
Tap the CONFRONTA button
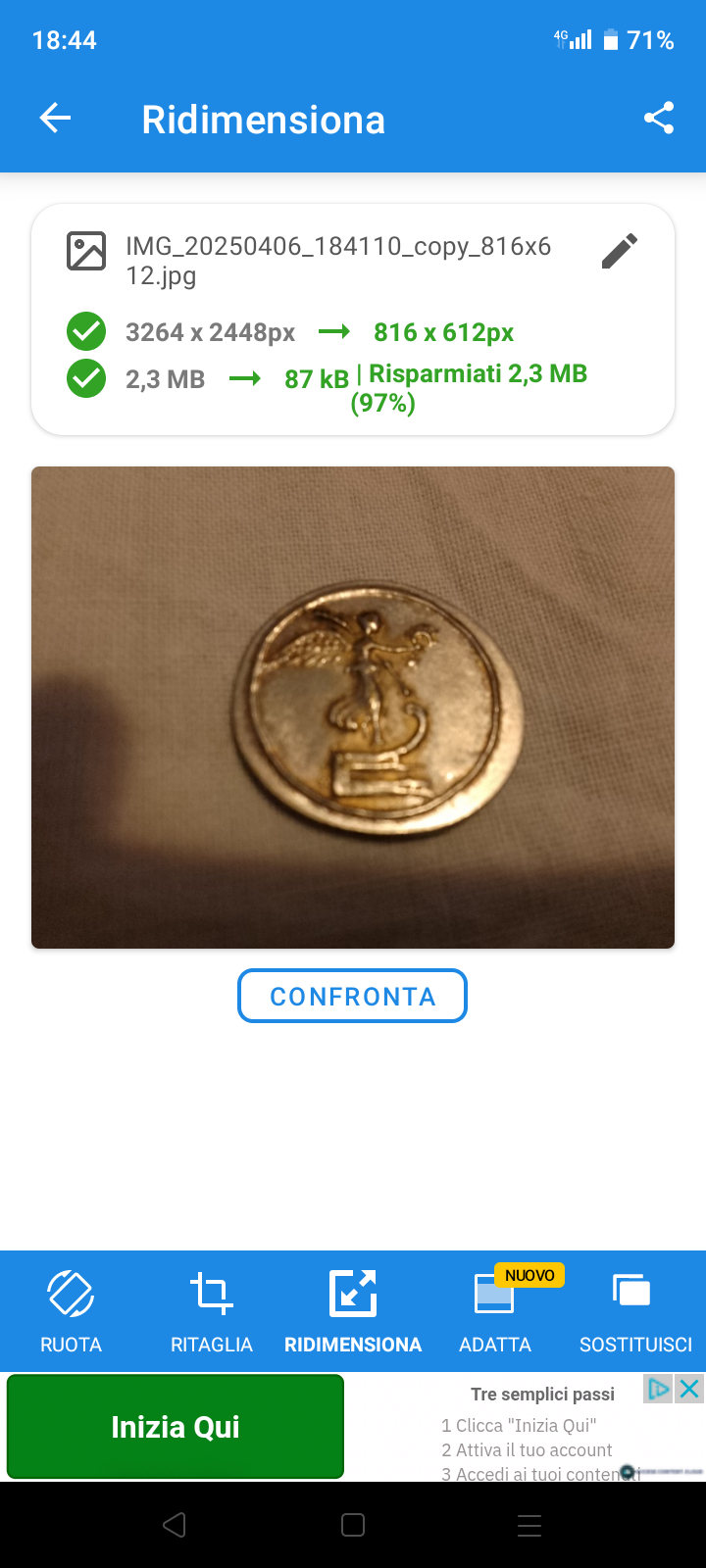click(x=352, y=996)
